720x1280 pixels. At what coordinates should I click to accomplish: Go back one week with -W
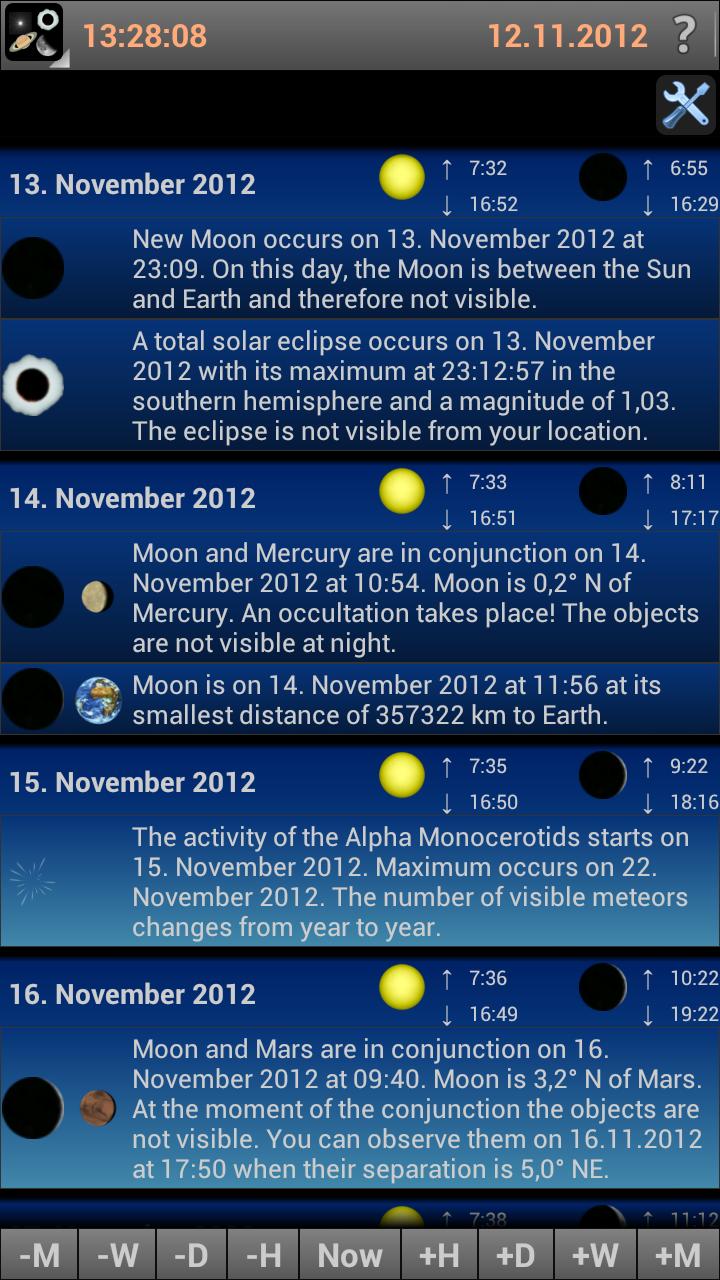point(116,1255)
